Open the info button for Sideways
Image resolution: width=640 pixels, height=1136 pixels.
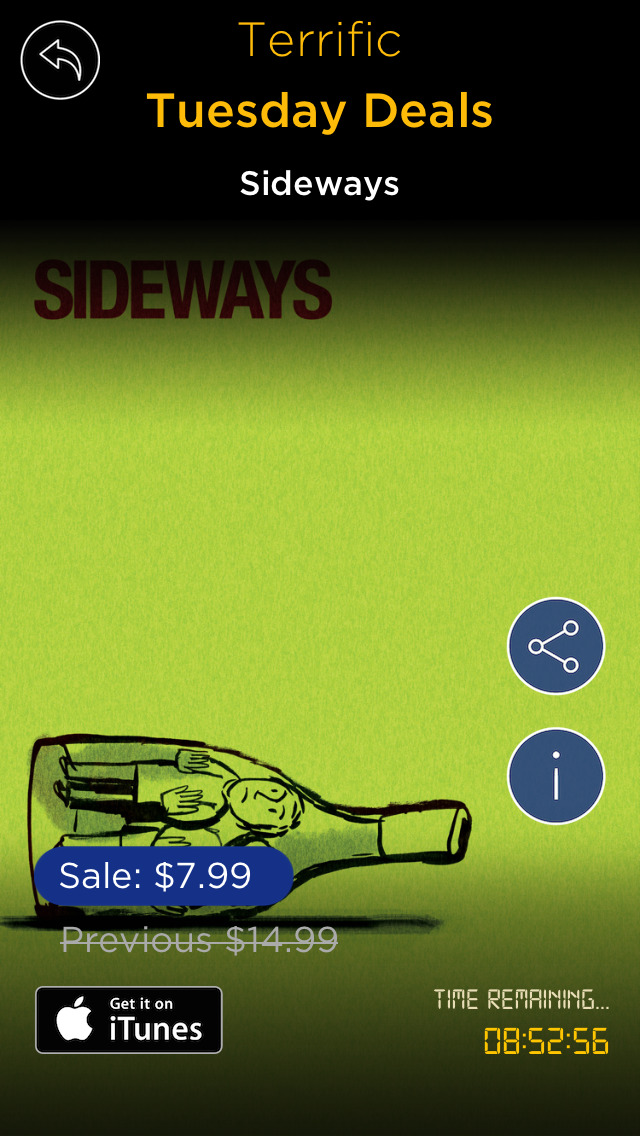tap(556, 776)
